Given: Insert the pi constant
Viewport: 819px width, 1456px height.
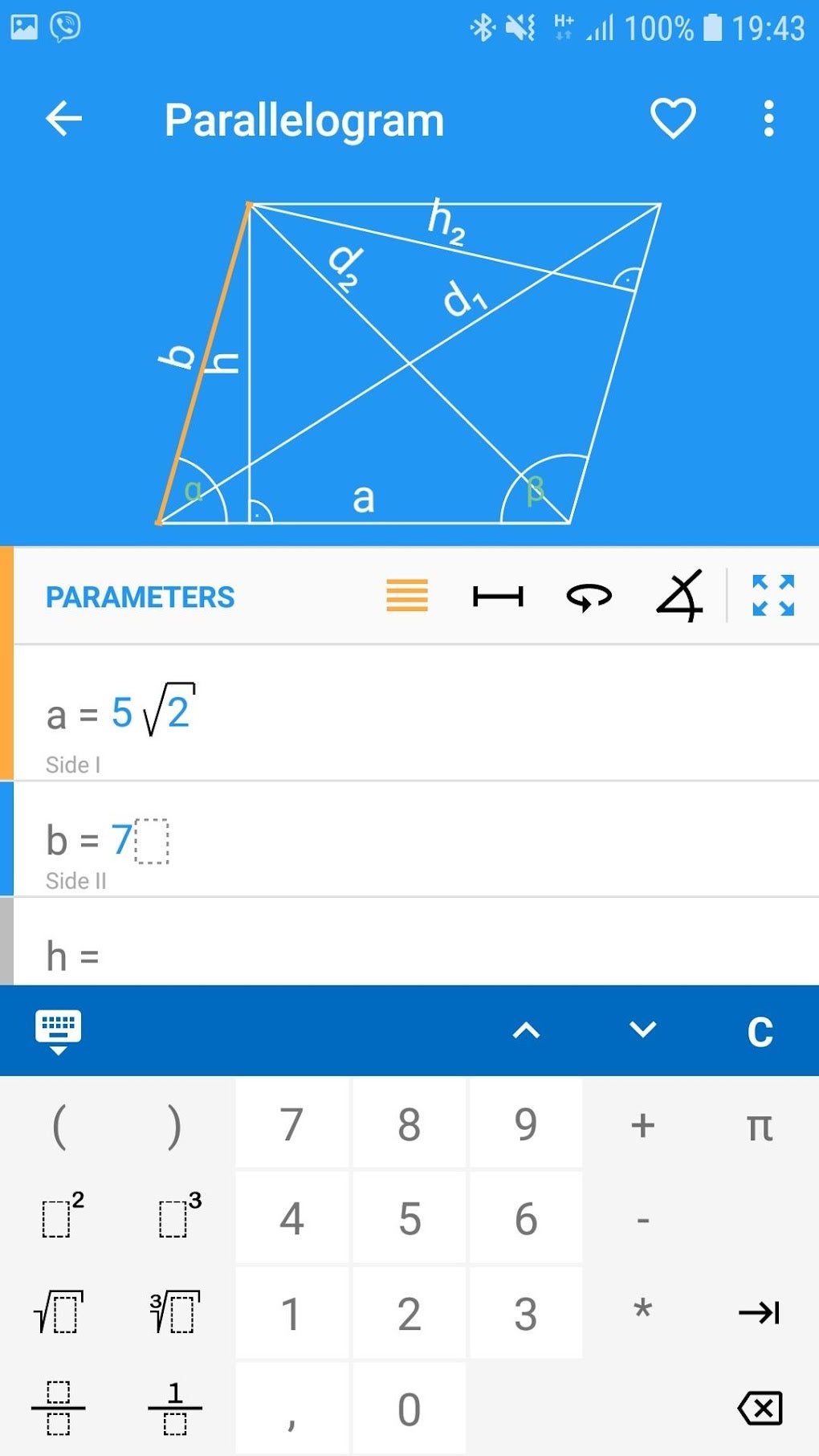Looking at the screenshot, I should pos(758,1126).
